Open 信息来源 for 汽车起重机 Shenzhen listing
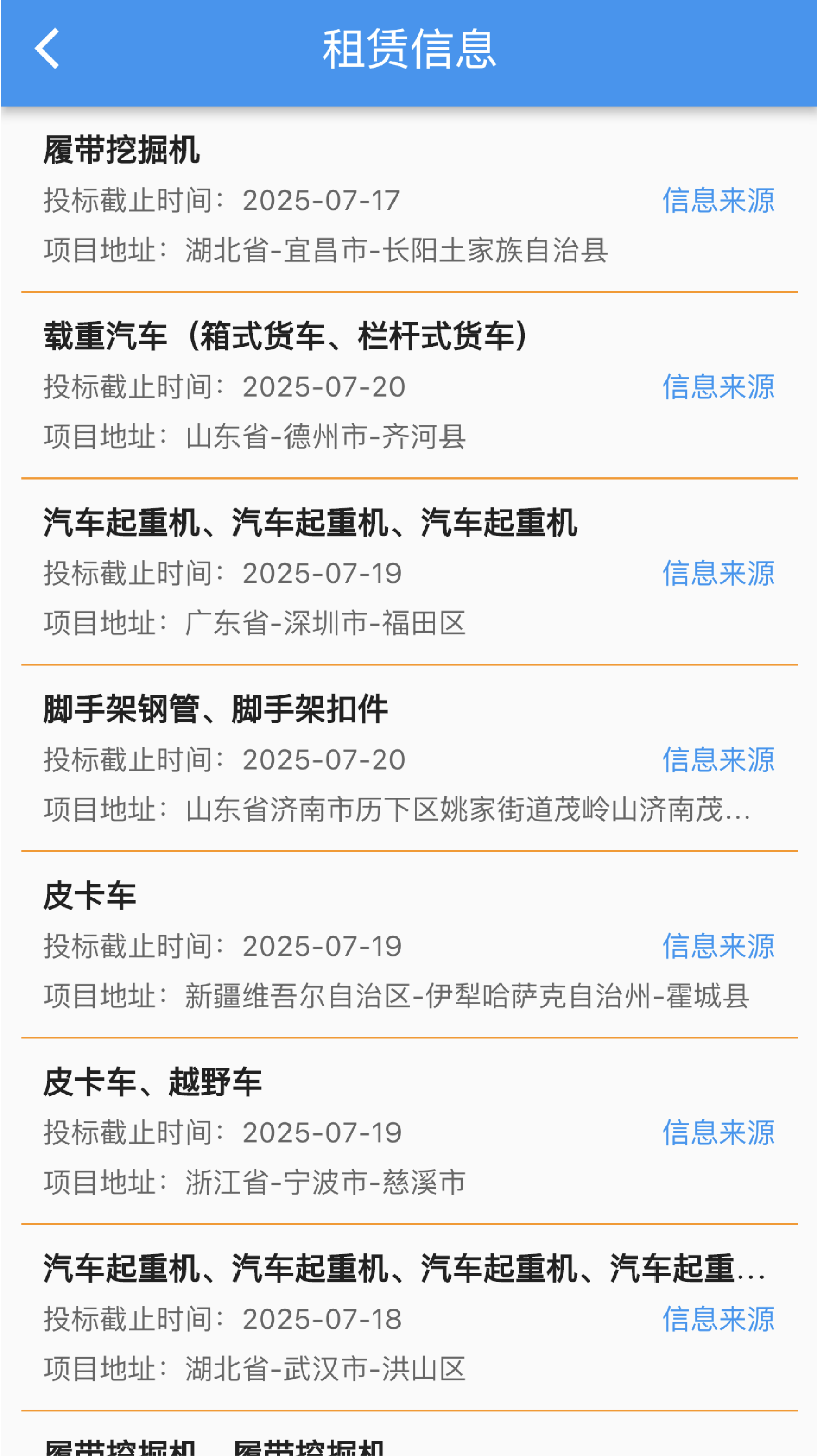The height and width of the screenshot is (1456, 819). click(719, 575)
